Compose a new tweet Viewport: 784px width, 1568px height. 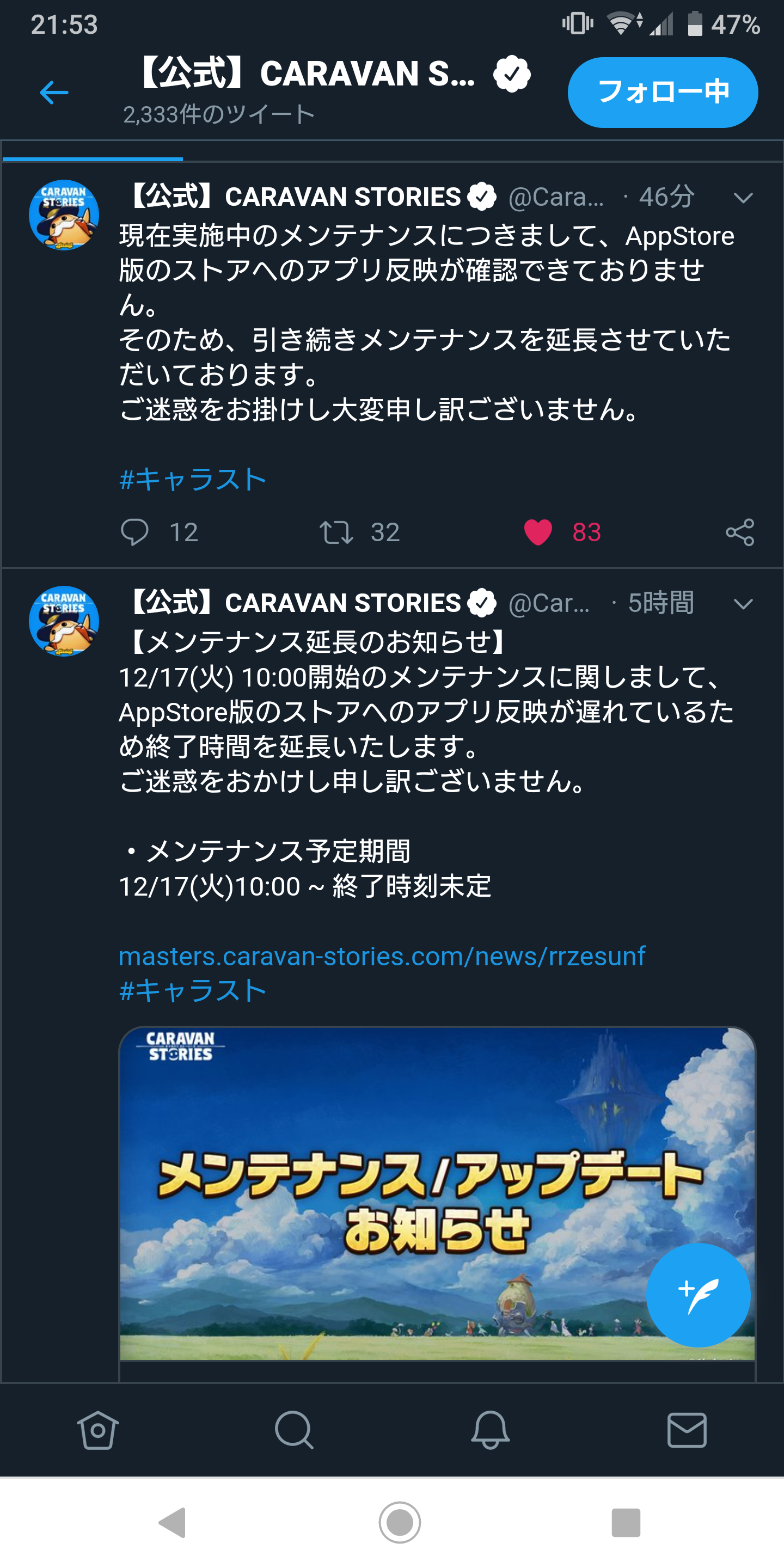(697, 1295)
